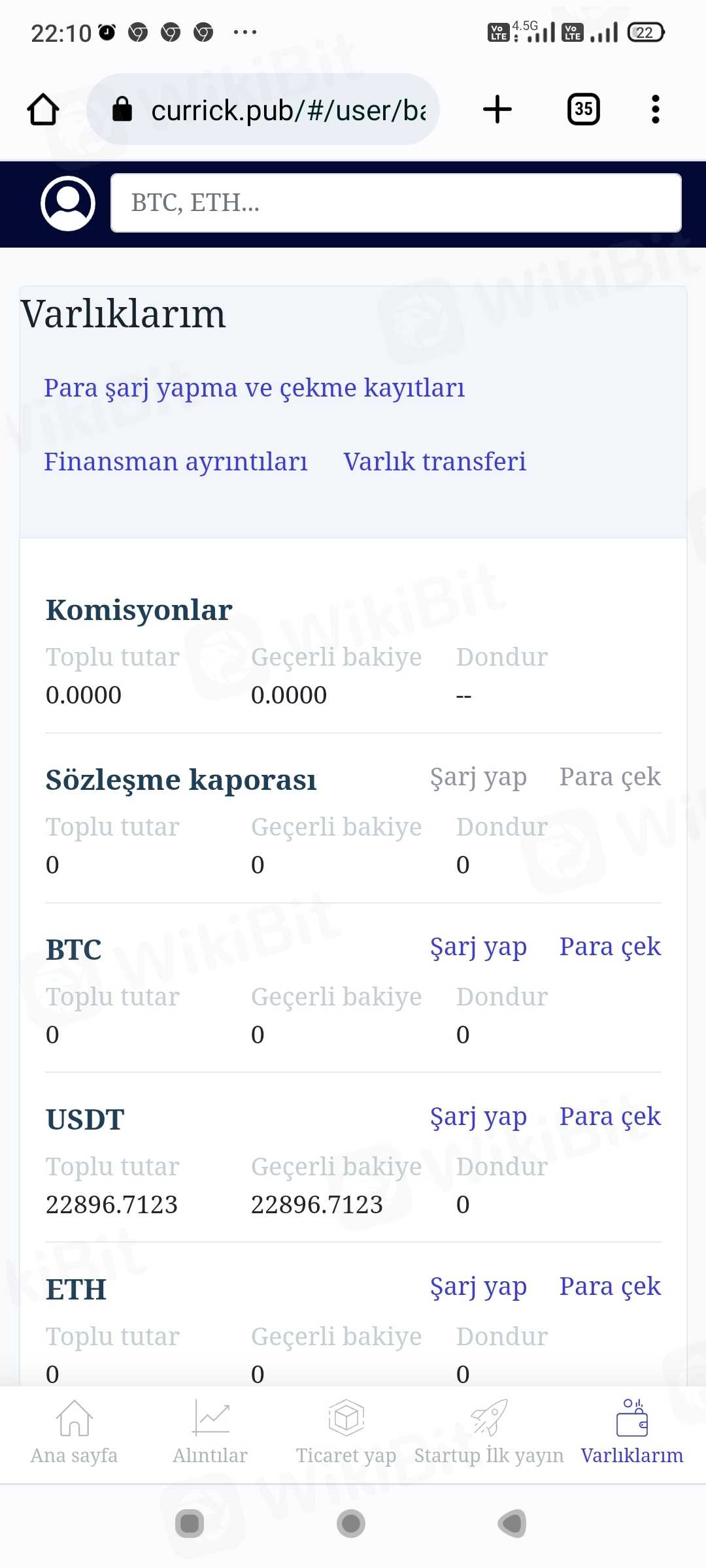Open the browser overflow menu

655,109
